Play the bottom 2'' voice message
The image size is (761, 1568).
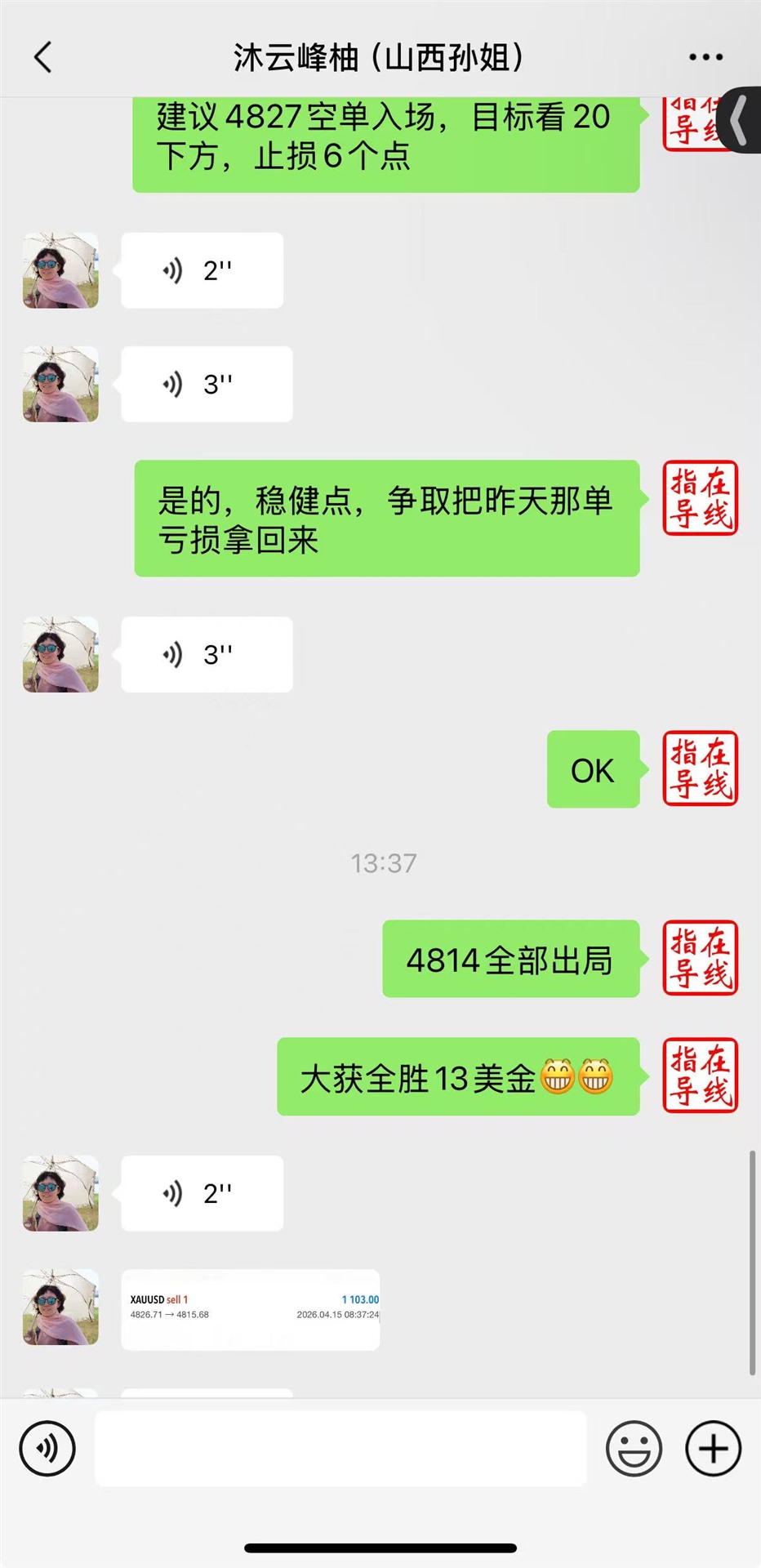202,1193
